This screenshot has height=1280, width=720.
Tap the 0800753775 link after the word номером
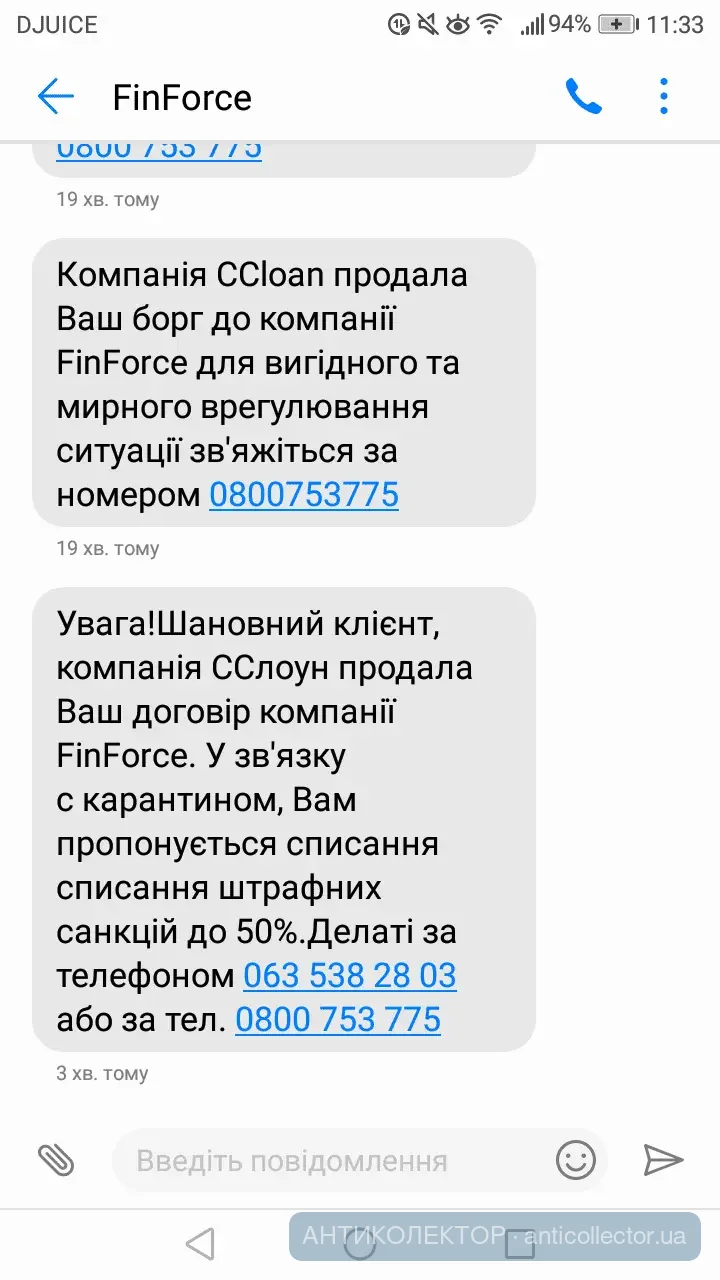tap(304, 494)
